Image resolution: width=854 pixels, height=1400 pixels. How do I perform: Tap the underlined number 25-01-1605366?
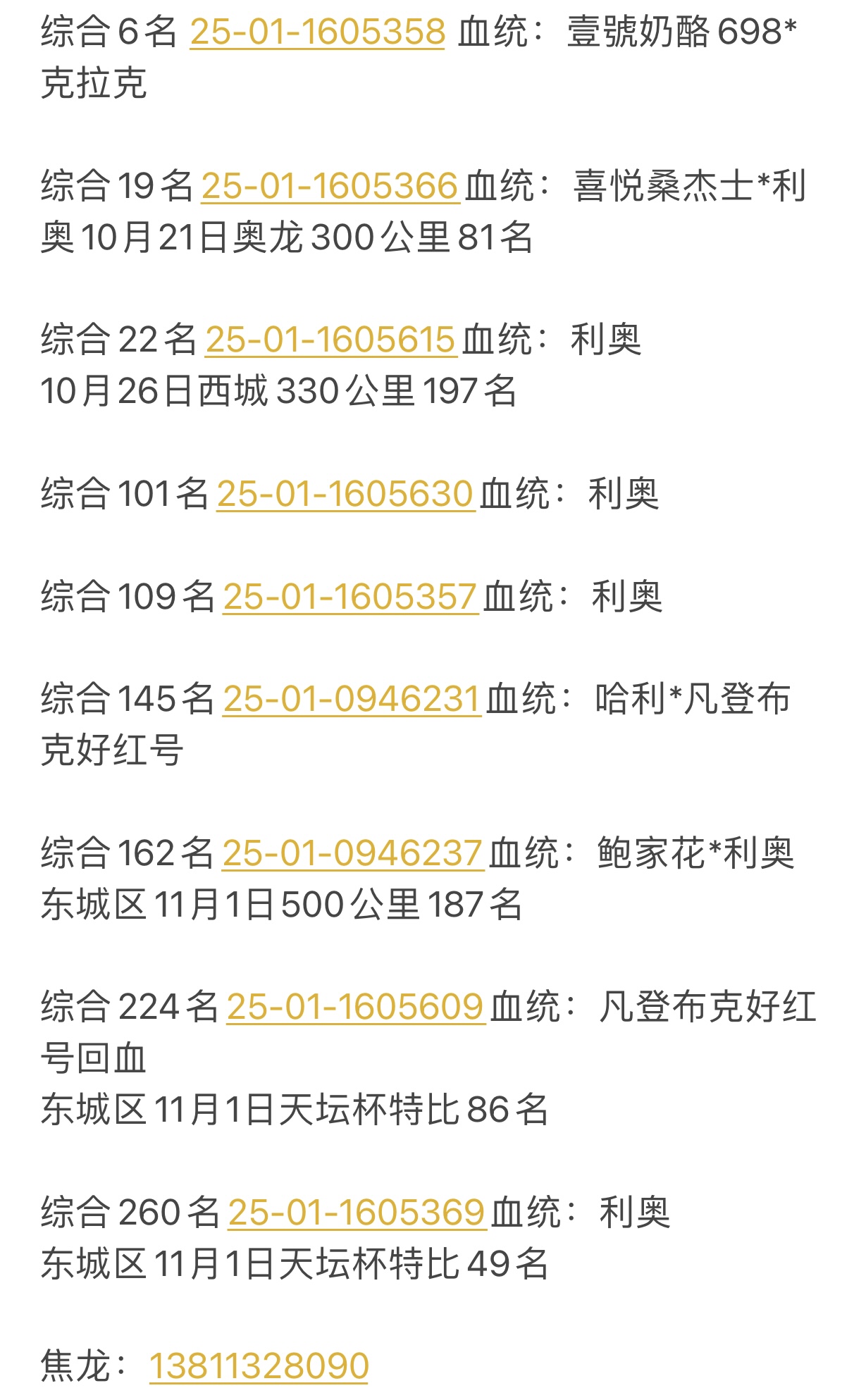click(330, 187)
